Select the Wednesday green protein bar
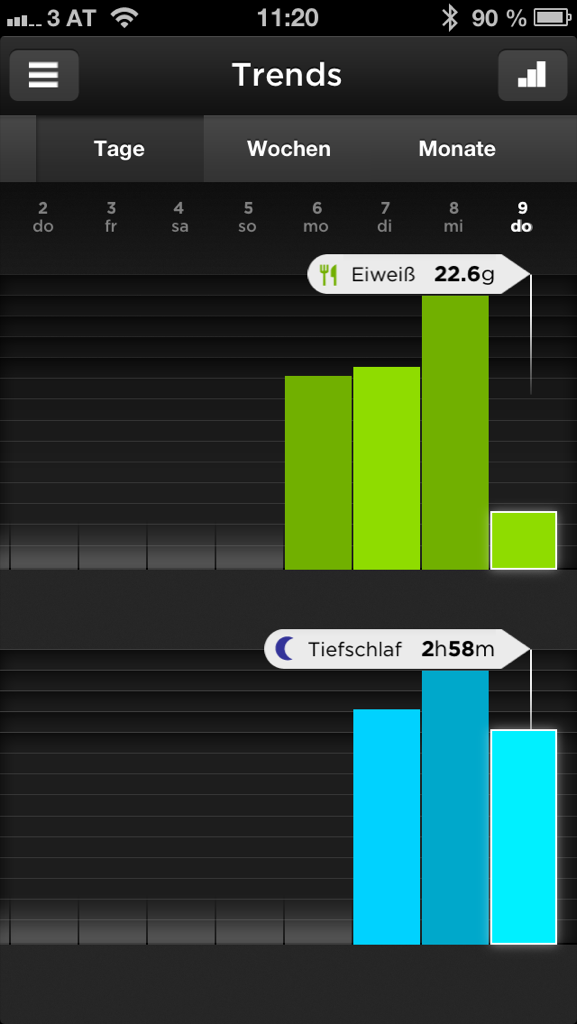The image size is (577, 1024). (x=455, y=432)
